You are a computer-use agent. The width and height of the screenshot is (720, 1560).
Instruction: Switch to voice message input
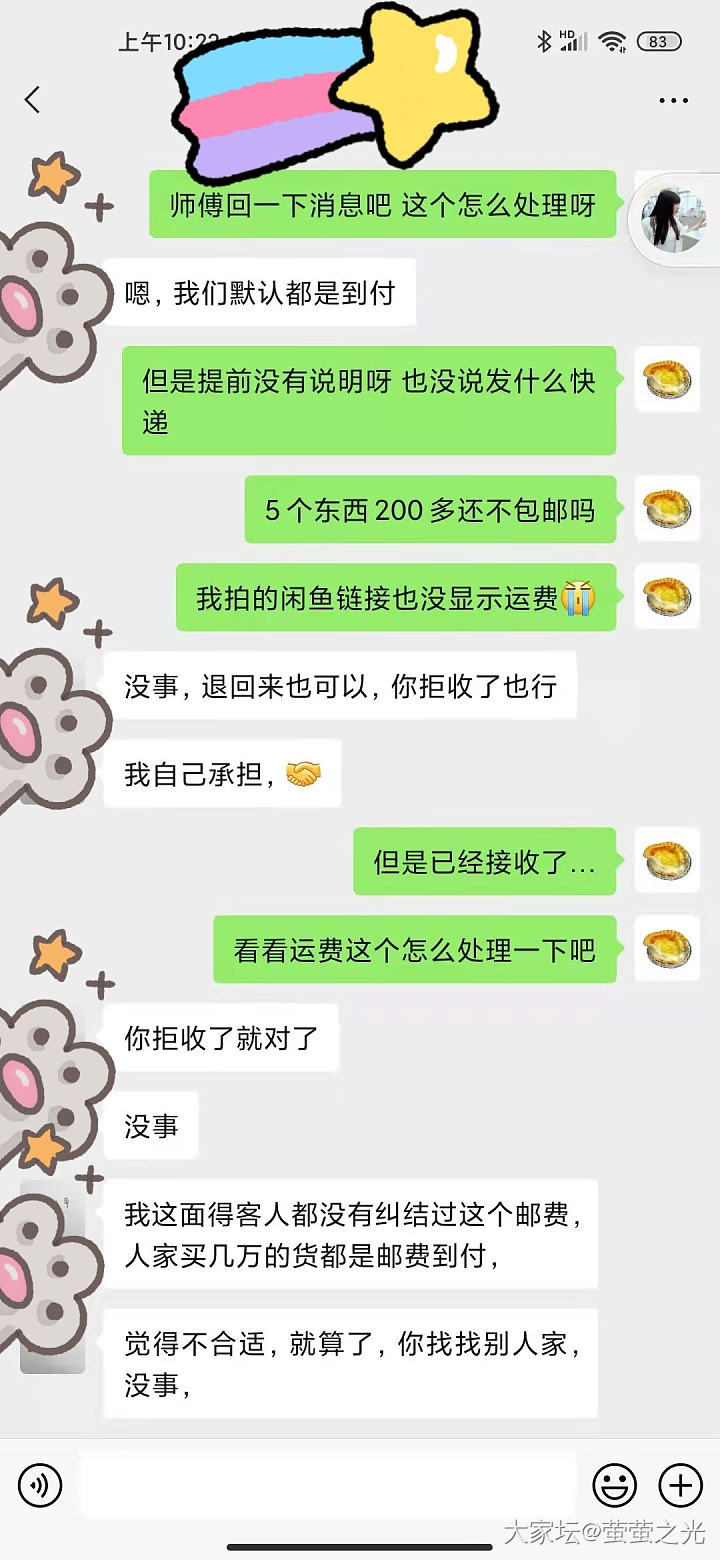click(40, 1486)
